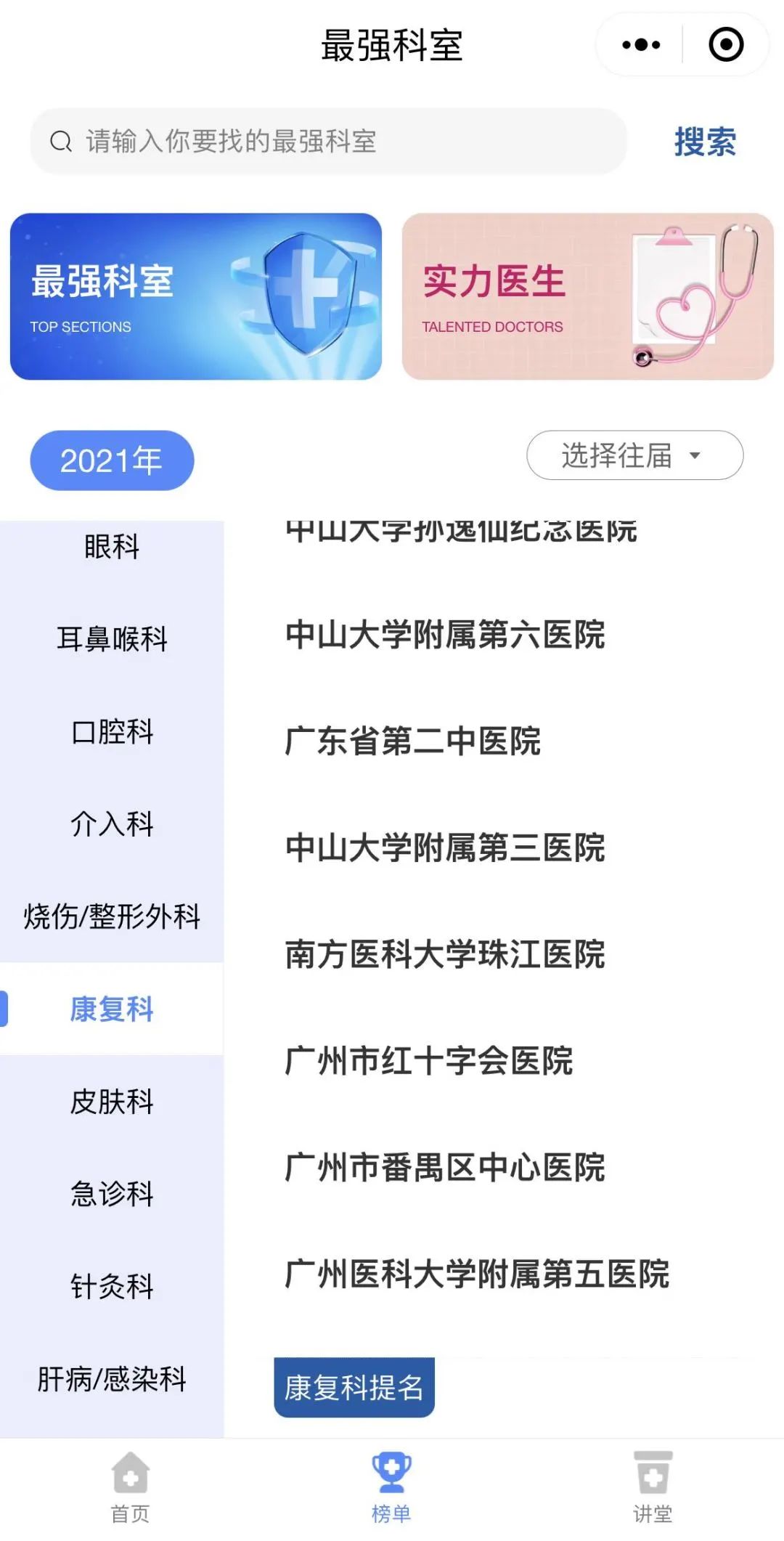Open the mini program more options menu
The image size is (784, 1541).
(641, 45)
